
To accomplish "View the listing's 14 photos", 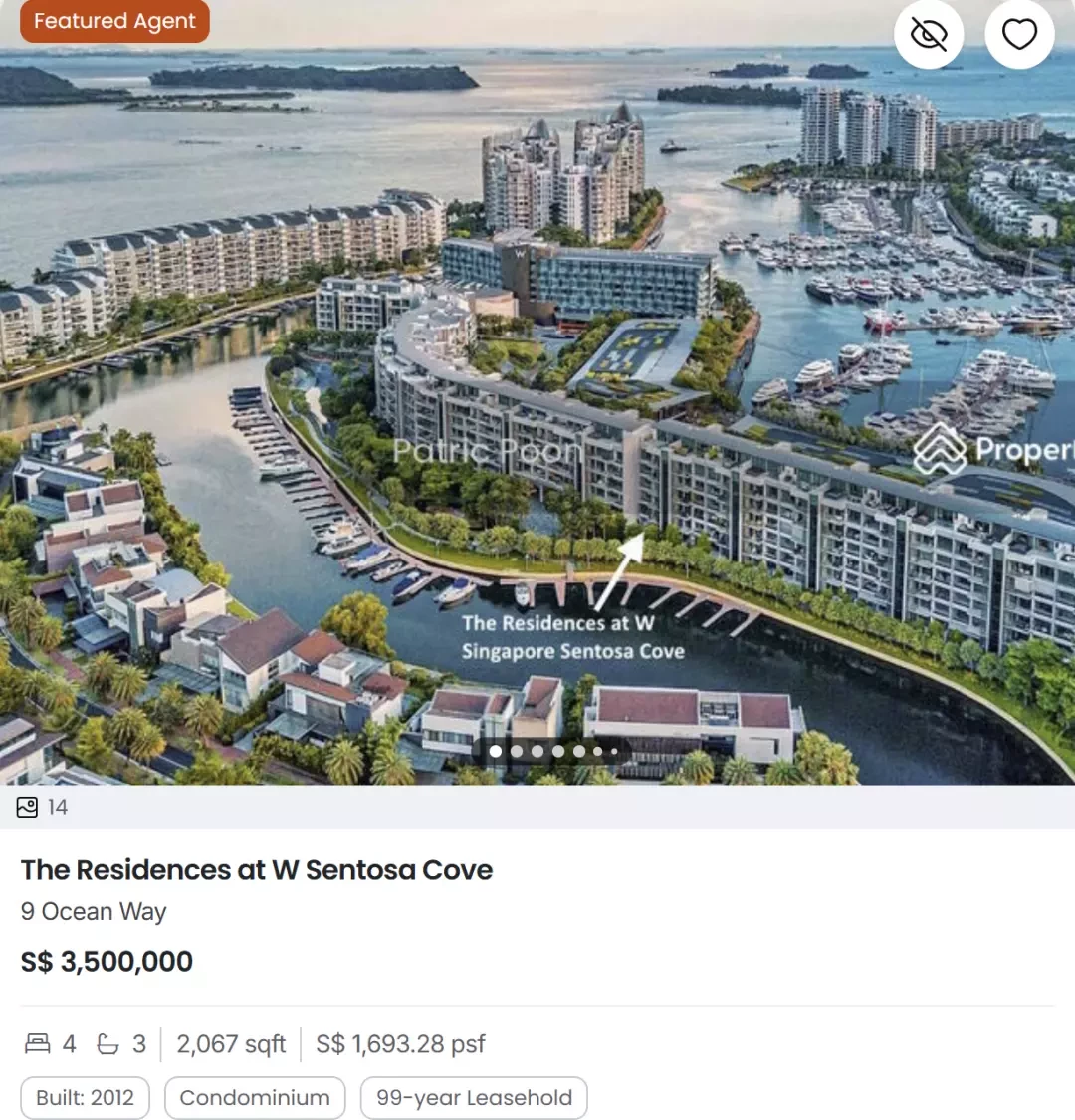I will pos(42,807).
